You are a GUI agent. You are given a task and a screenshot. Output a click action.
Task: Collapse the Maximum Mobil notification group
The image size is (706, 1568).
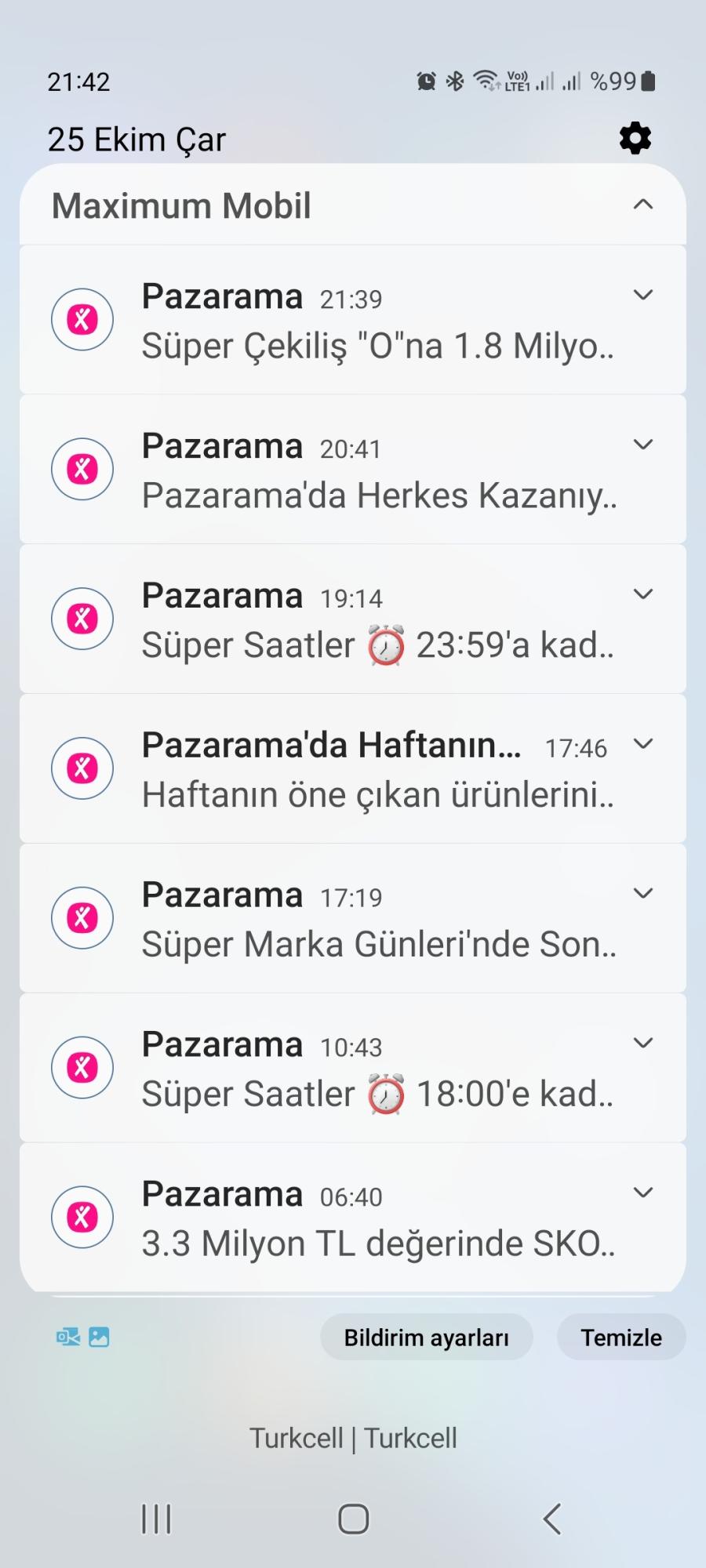click(x=643, y=205)
